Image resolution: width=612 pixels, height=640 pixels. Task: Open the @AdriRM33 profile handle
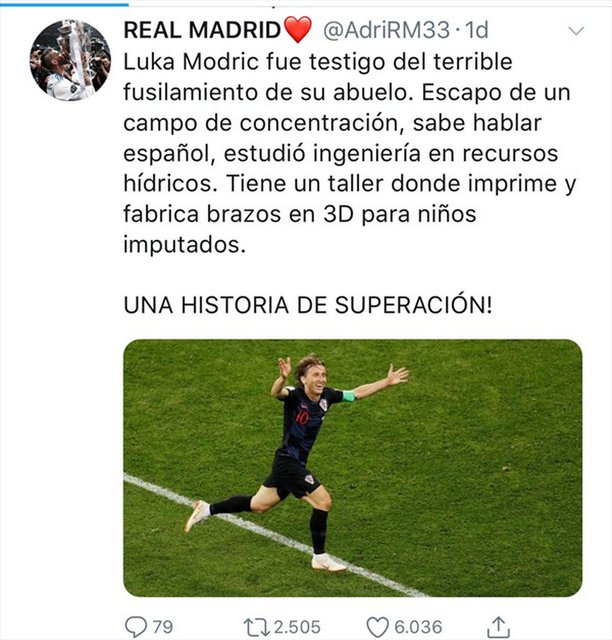pyautogui.click(x=386, y=30)
